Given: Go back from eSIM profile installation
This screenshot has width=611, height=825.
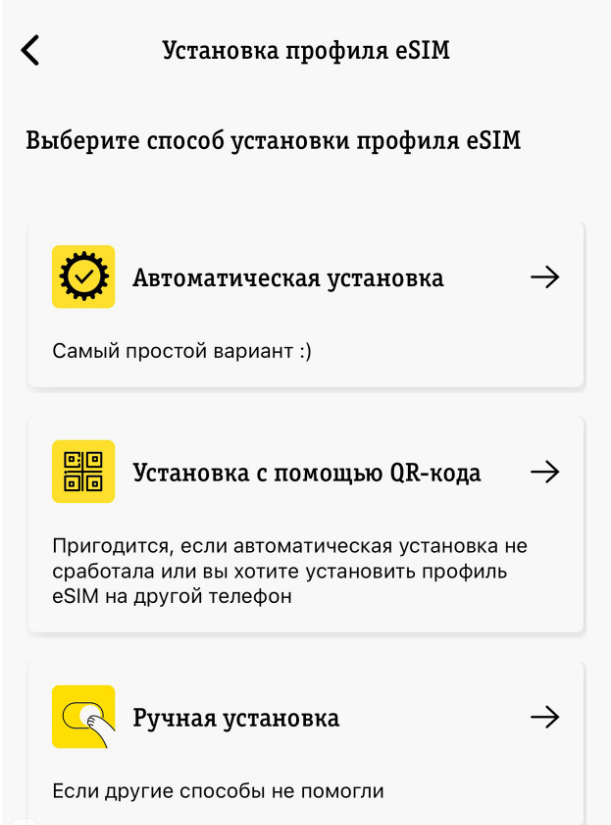Looking at the screenshot, I should [31, 51].
